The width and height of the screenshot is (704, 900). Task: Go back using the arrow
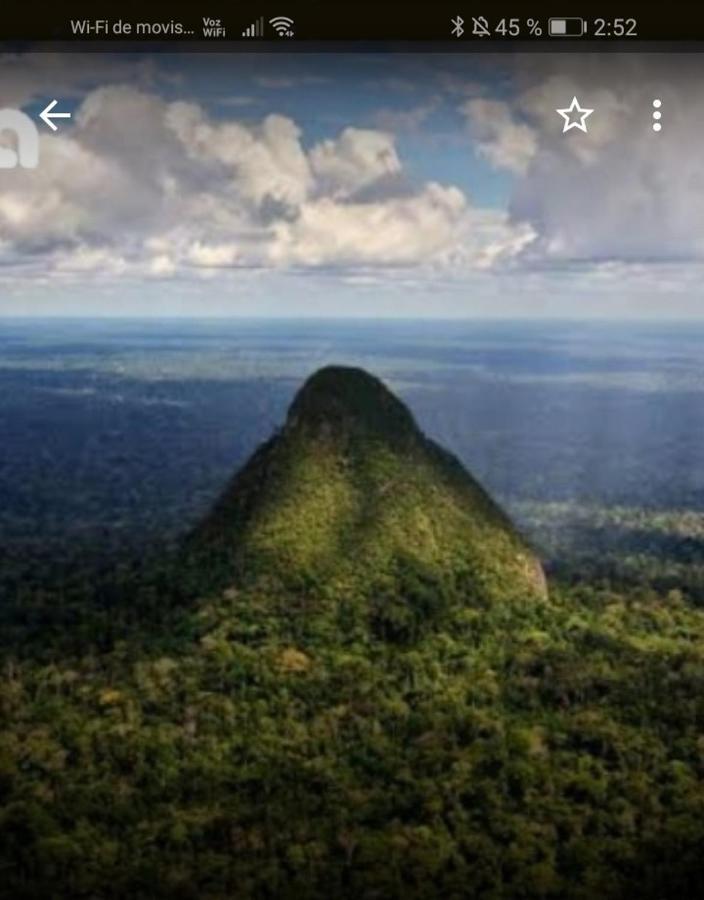(x=54, y=116)
